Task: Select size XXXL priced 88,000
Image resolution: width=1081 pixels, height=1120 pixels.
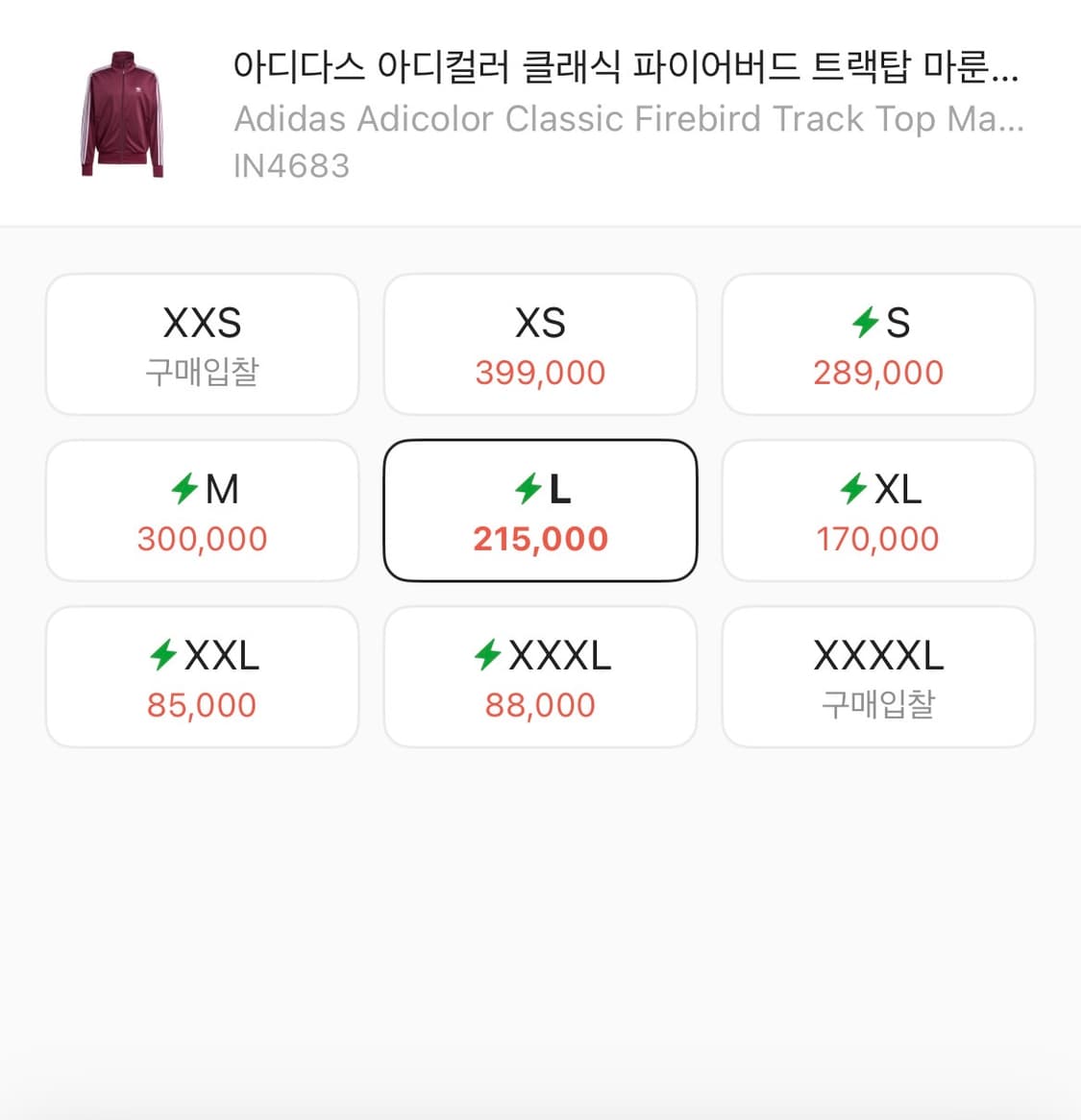Action: (x=540, y=675)
